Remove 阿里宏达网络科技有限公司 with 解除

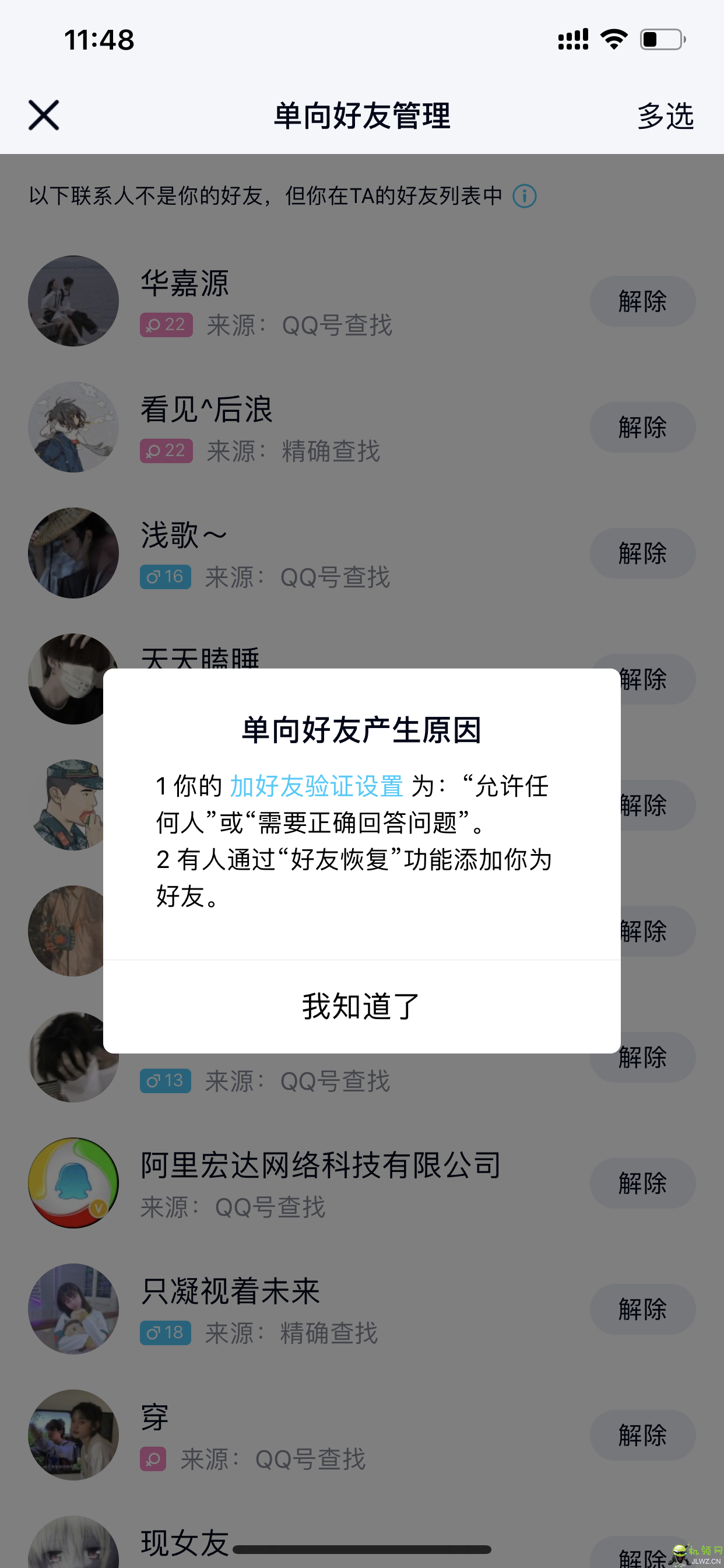point(642,1184)
